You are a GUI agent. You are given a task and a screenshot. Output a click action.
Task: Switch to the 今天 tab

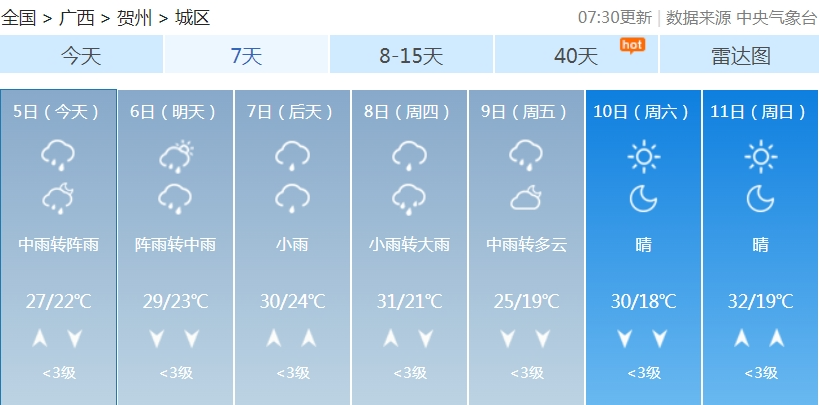(x=81, y=56)
